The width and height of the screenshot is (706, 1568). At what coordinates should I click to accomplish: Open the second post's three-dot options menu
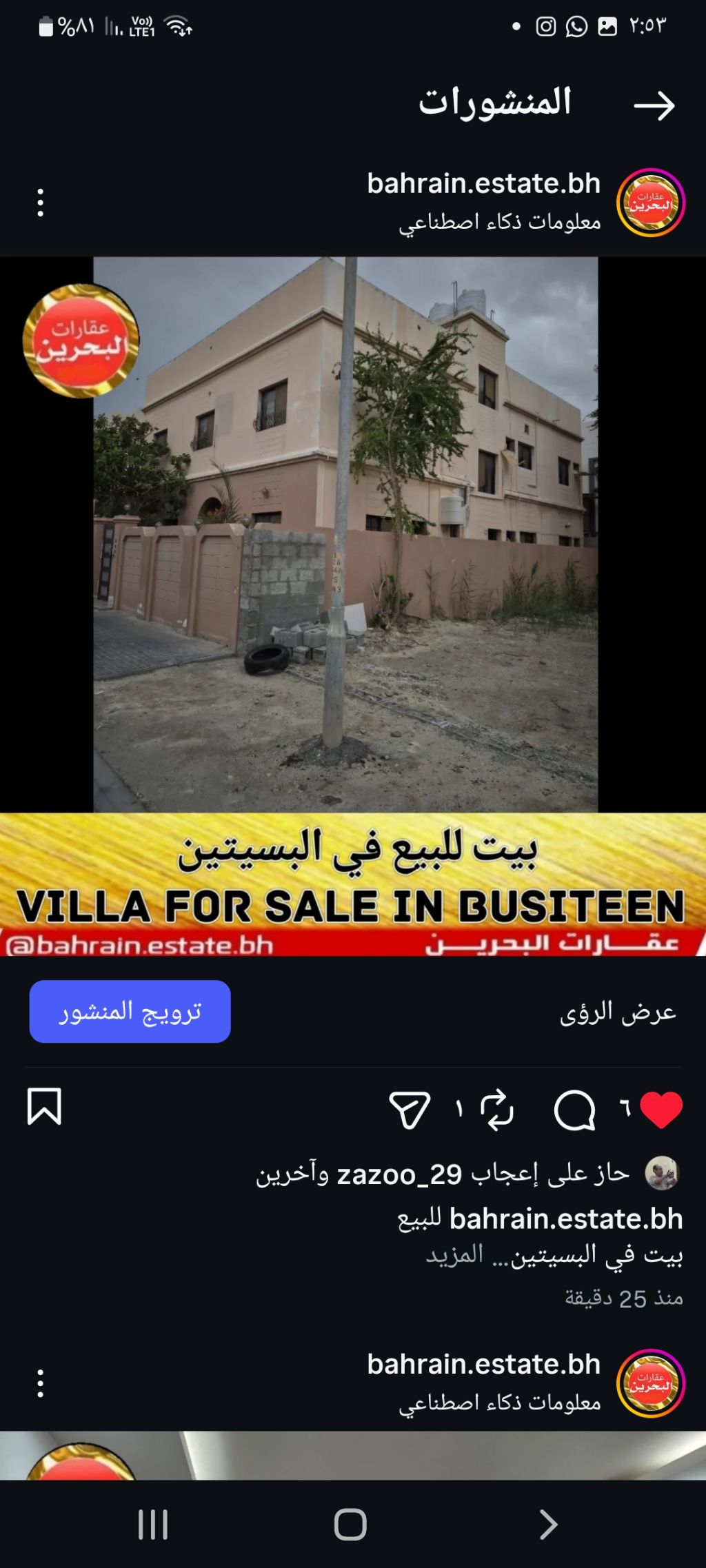click(x=41, y=1383)
